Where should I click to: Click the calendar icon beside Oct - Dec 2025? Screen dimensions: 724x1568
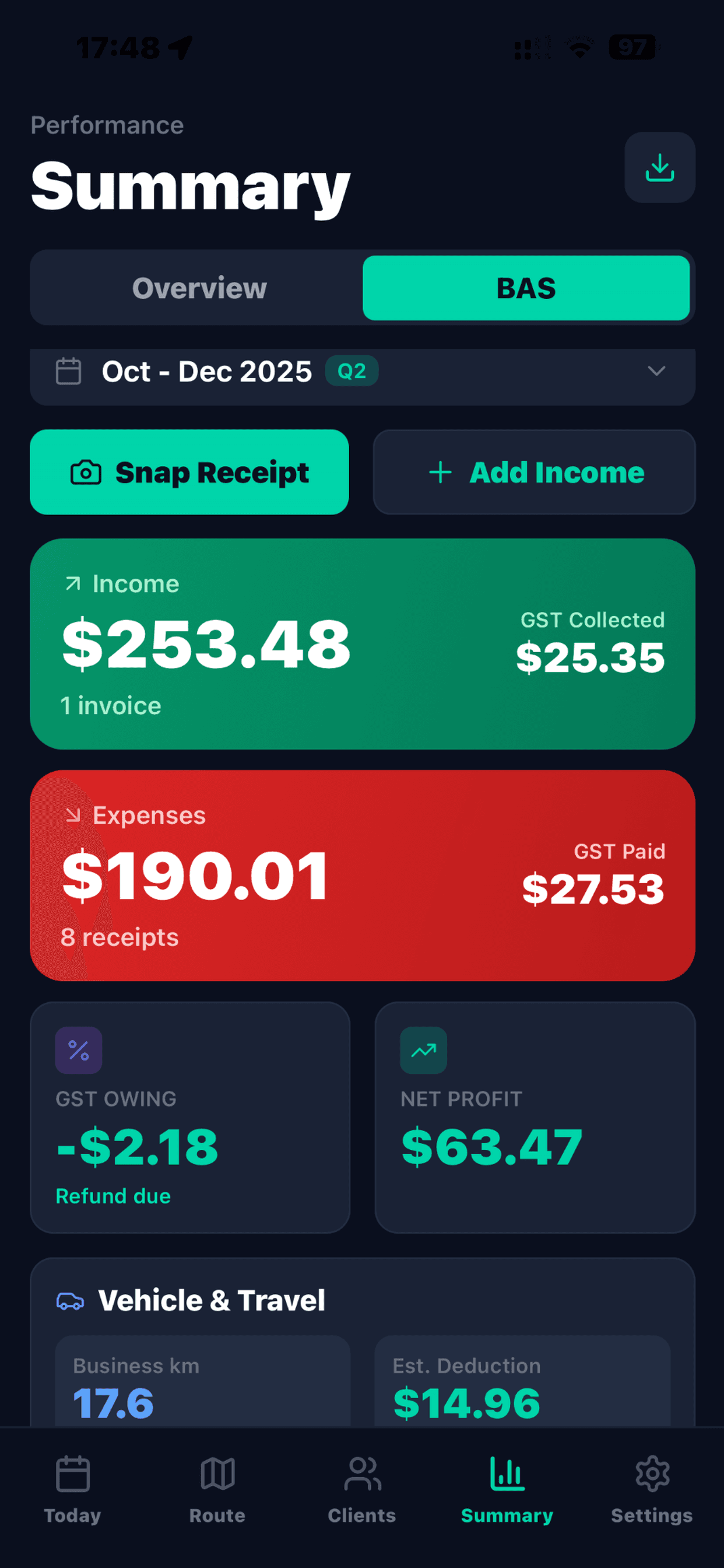(69, 370)
